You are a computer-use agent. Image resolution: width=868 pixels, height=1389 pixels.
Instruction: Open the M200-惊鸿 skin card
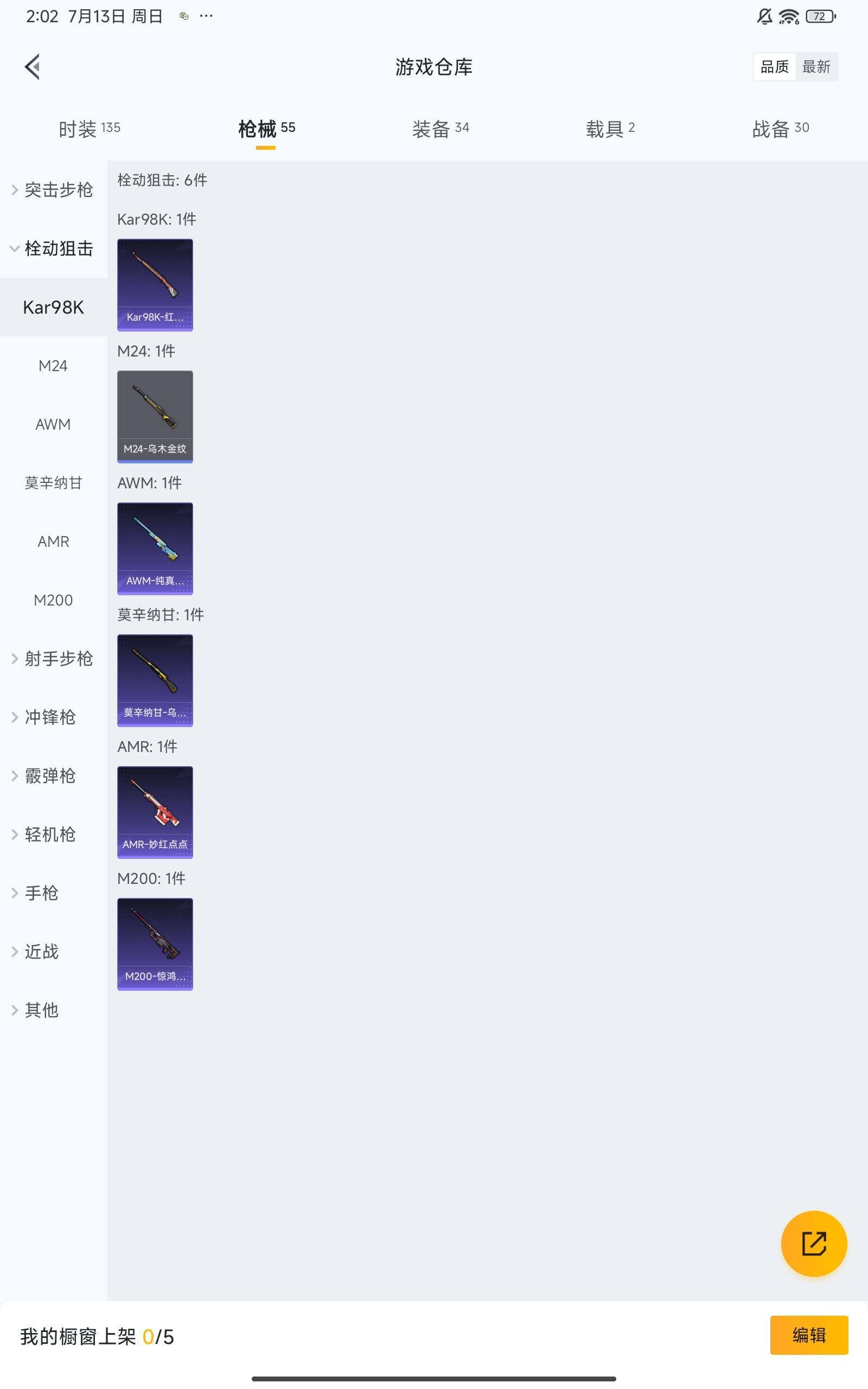pos(155,944)
